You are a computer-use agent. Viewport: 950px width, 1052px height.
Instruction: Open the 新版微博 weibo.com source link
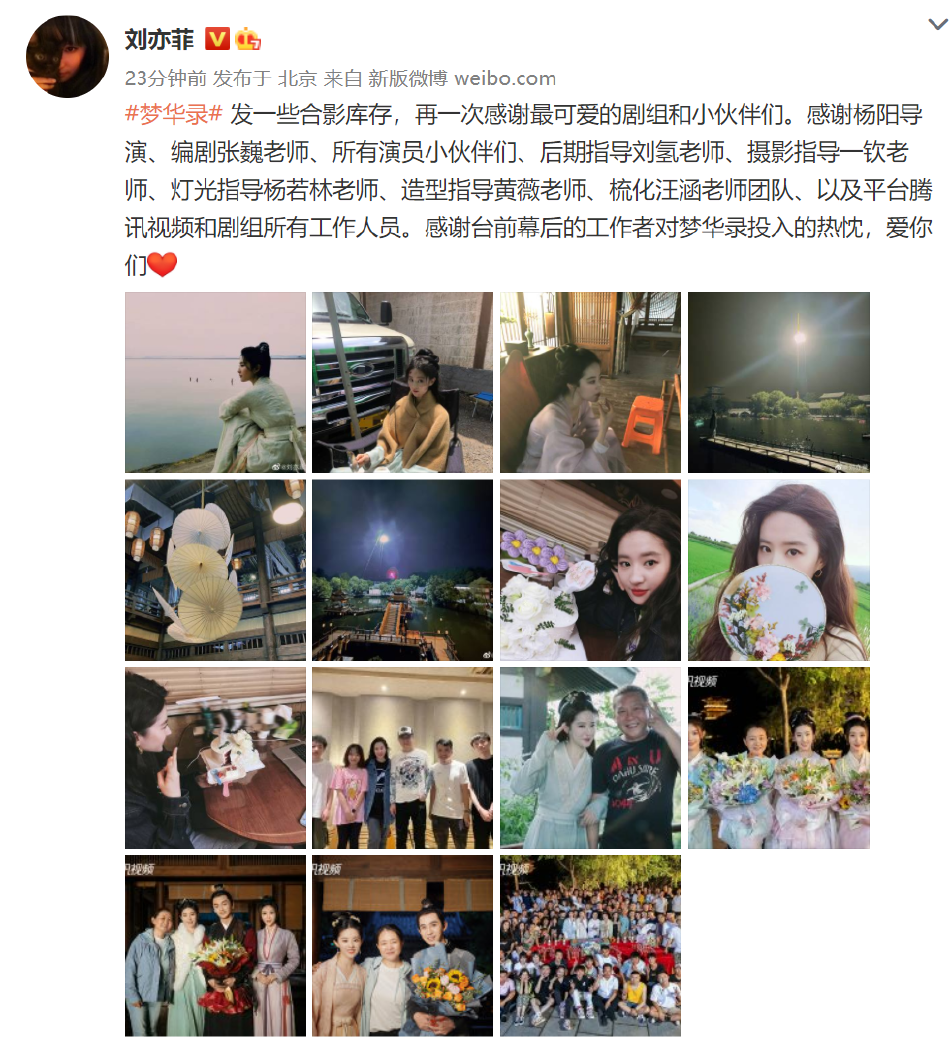pos(461,78)
